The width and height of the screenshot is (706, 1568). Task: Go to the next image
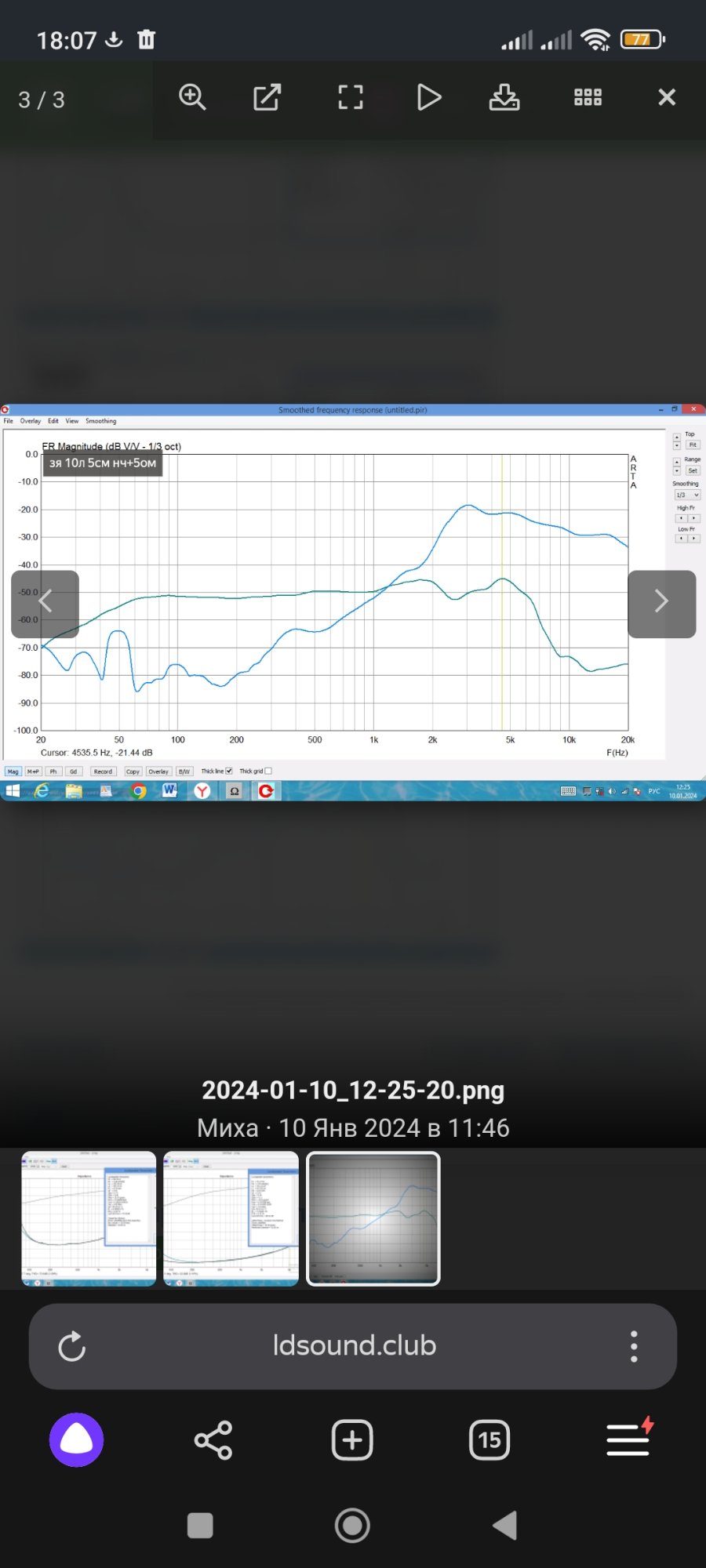pyautogui.click(x=661, y=604)
